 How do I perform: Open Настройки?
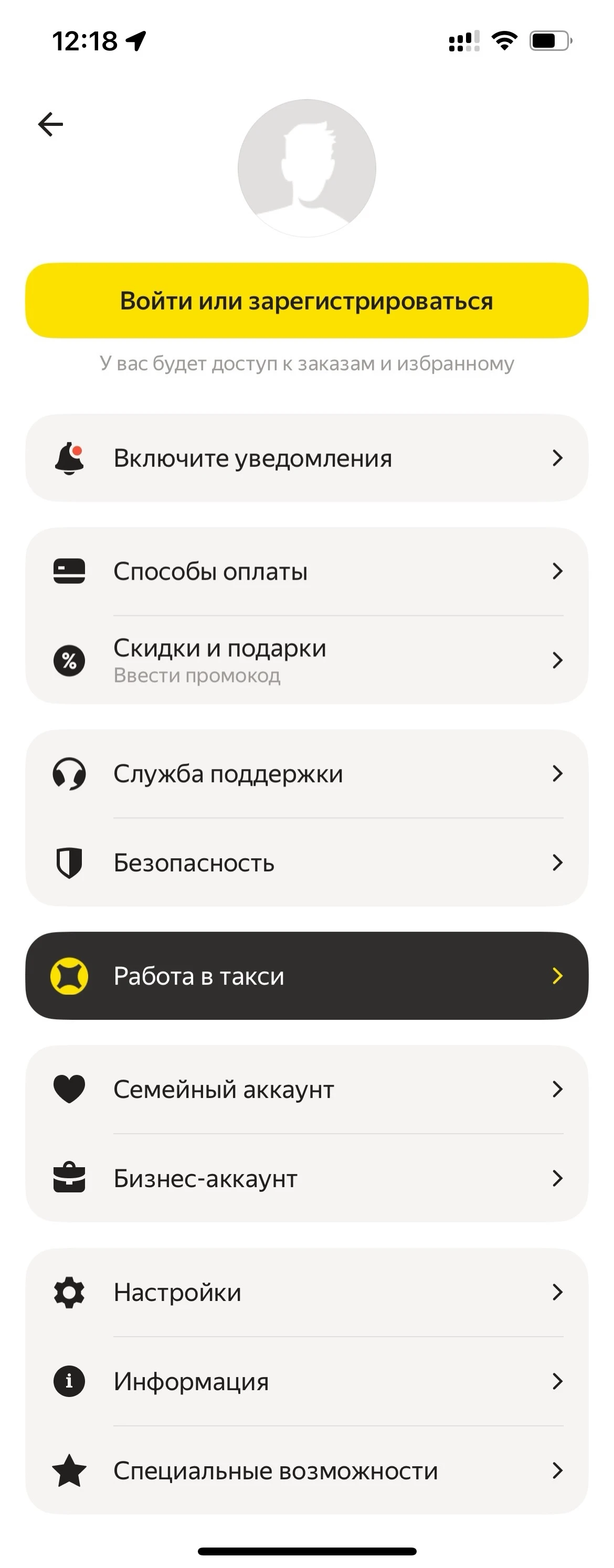[306, 1292]
